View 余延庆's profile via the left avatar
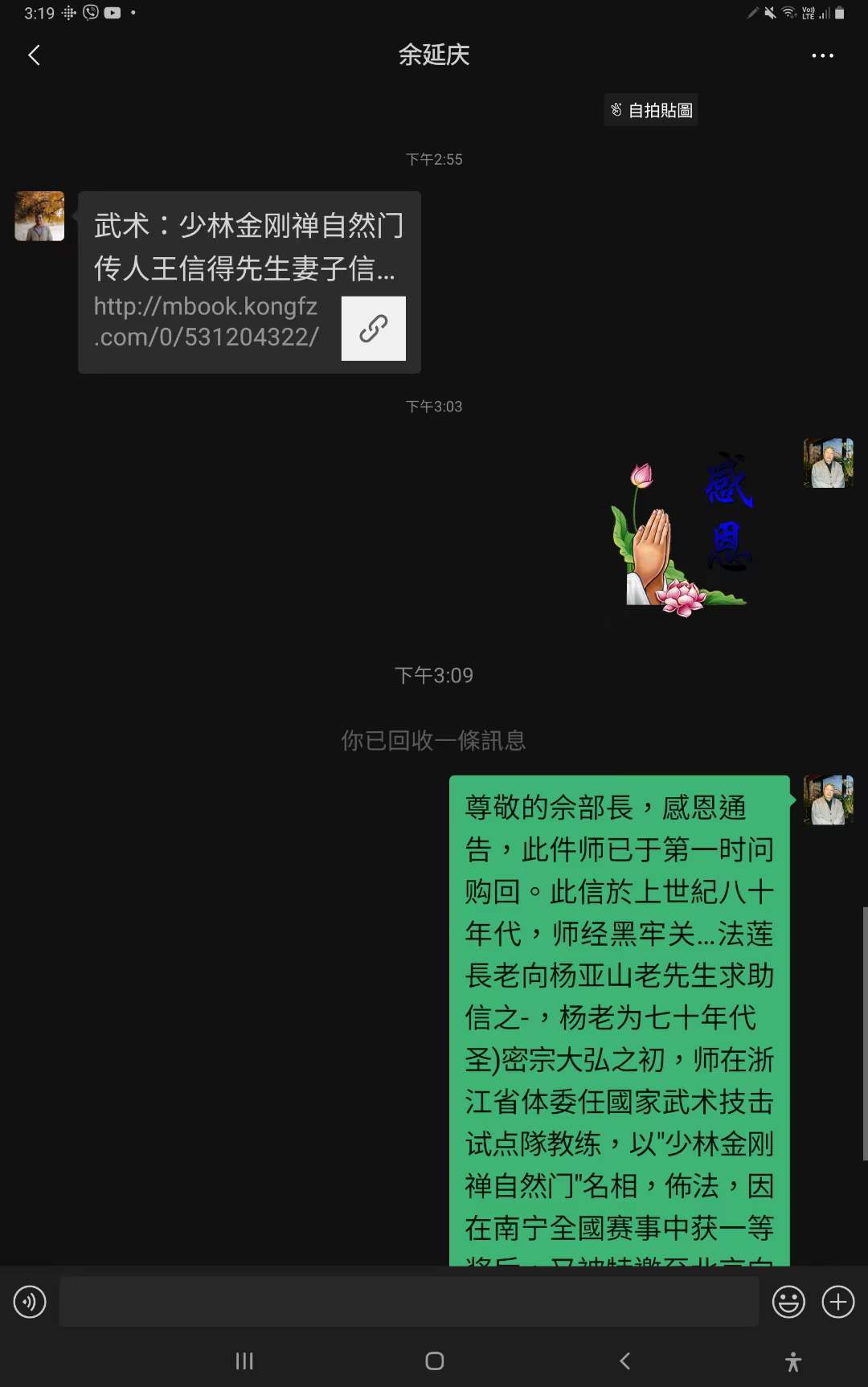The height and width of the screenshot is (1387, 868). click(39, 216)
